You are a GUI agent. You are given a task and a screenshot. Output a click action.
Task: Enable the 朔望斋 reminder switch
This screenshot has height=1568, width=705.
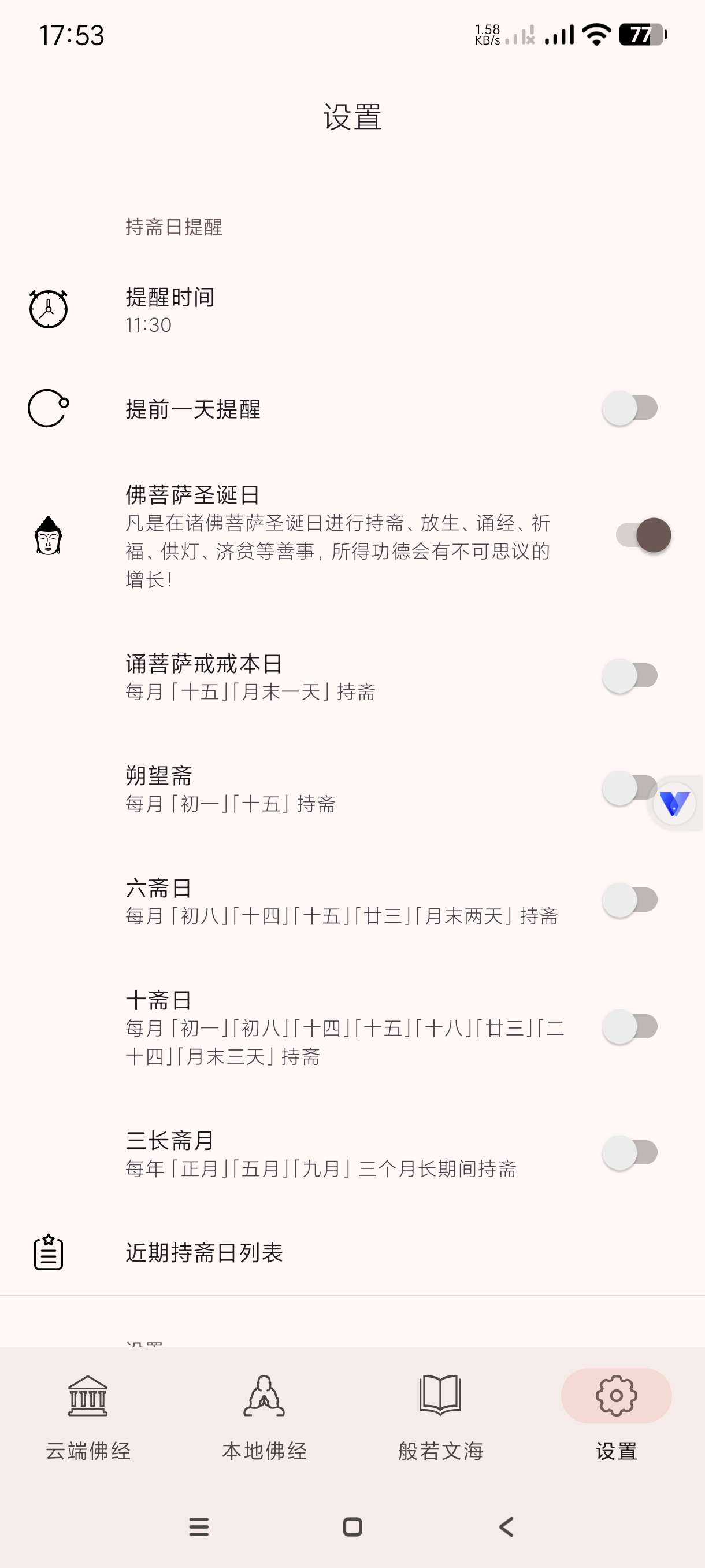pyautogui.click(x=626, y=788)
